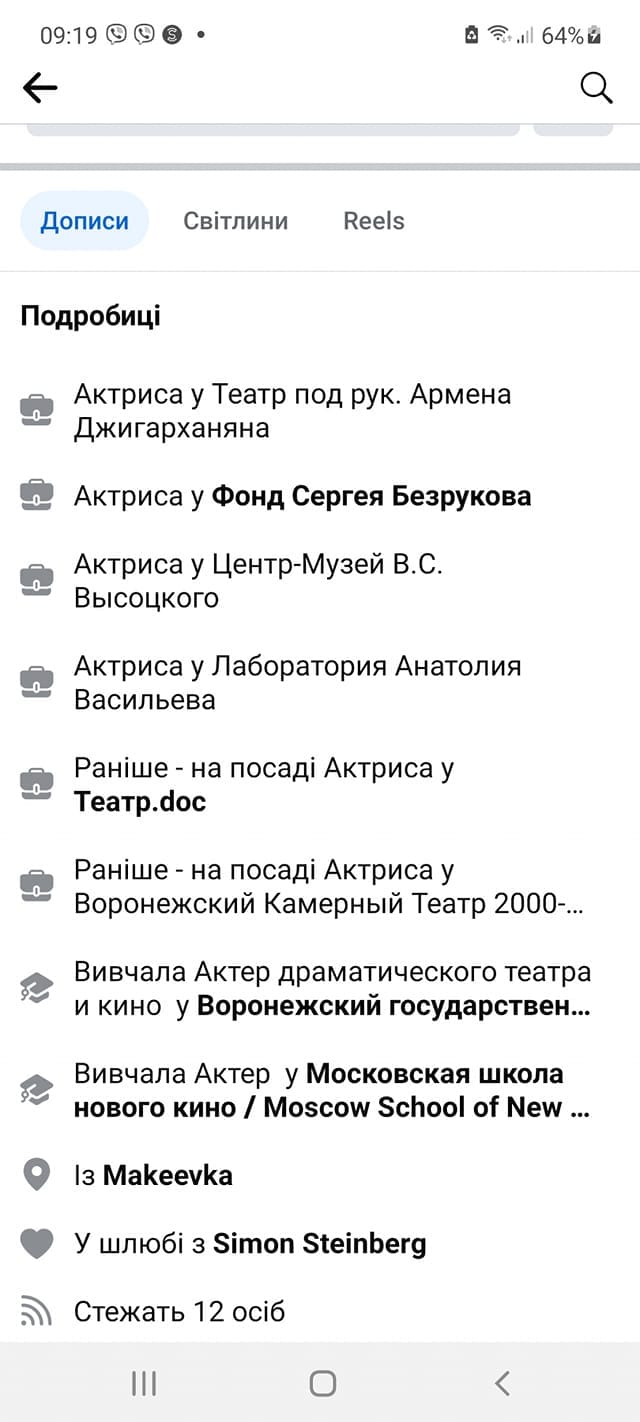Open Simon Steinberg's profile

click(x=319, y=1244)
